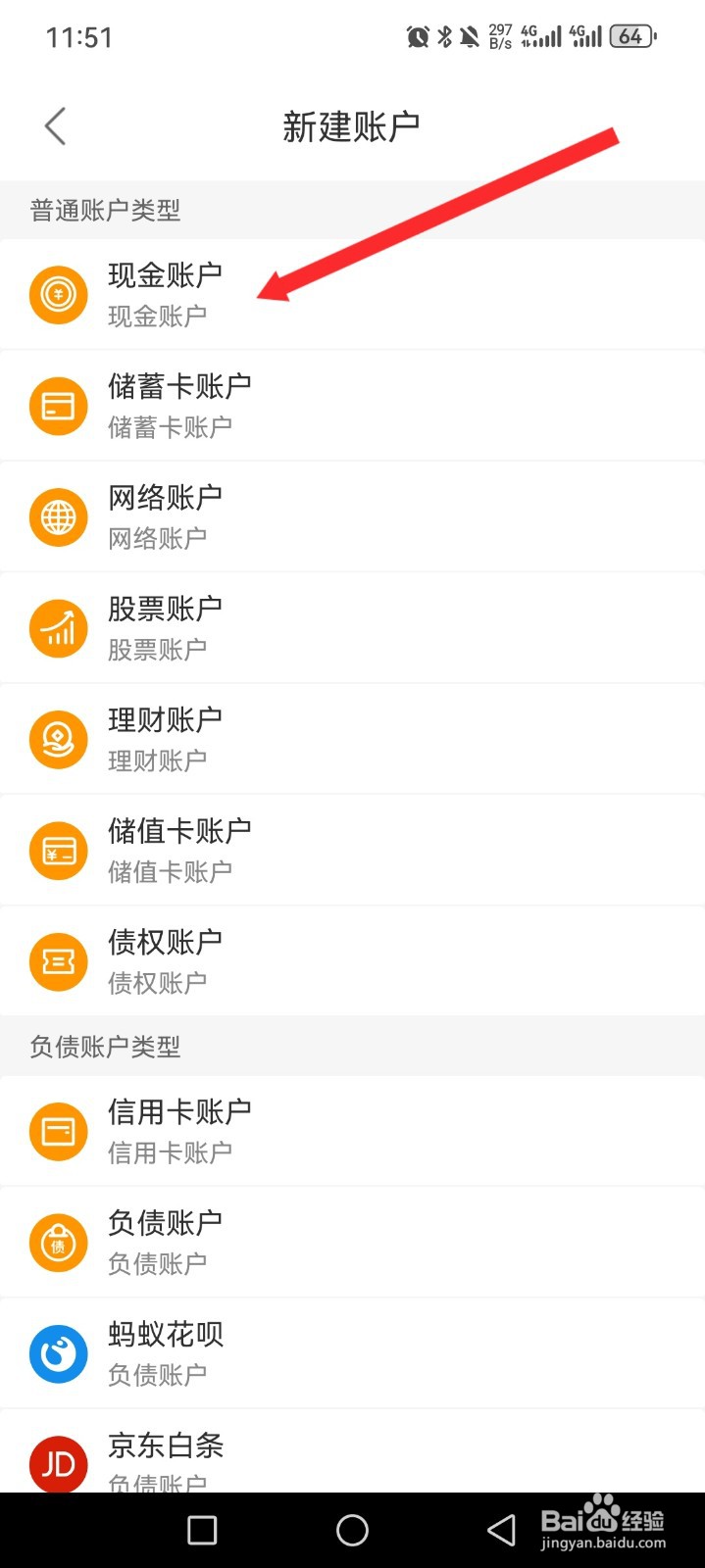Tap the 负债账户 row with the 债 icon
This screenshot has height=1568, width=705.
pyautogui.click(x=352, y=1243)
